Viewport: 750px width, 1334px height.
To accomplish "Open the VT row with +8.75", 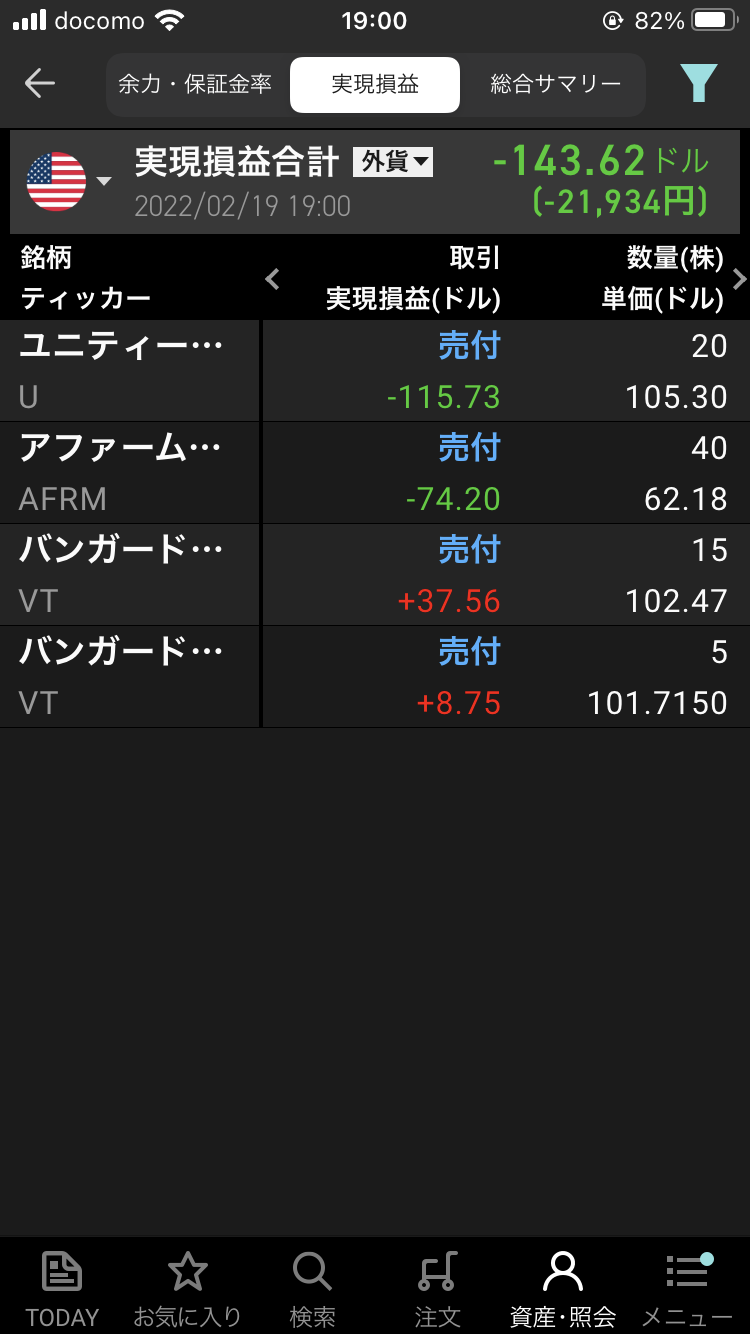I will pos(375,677).
